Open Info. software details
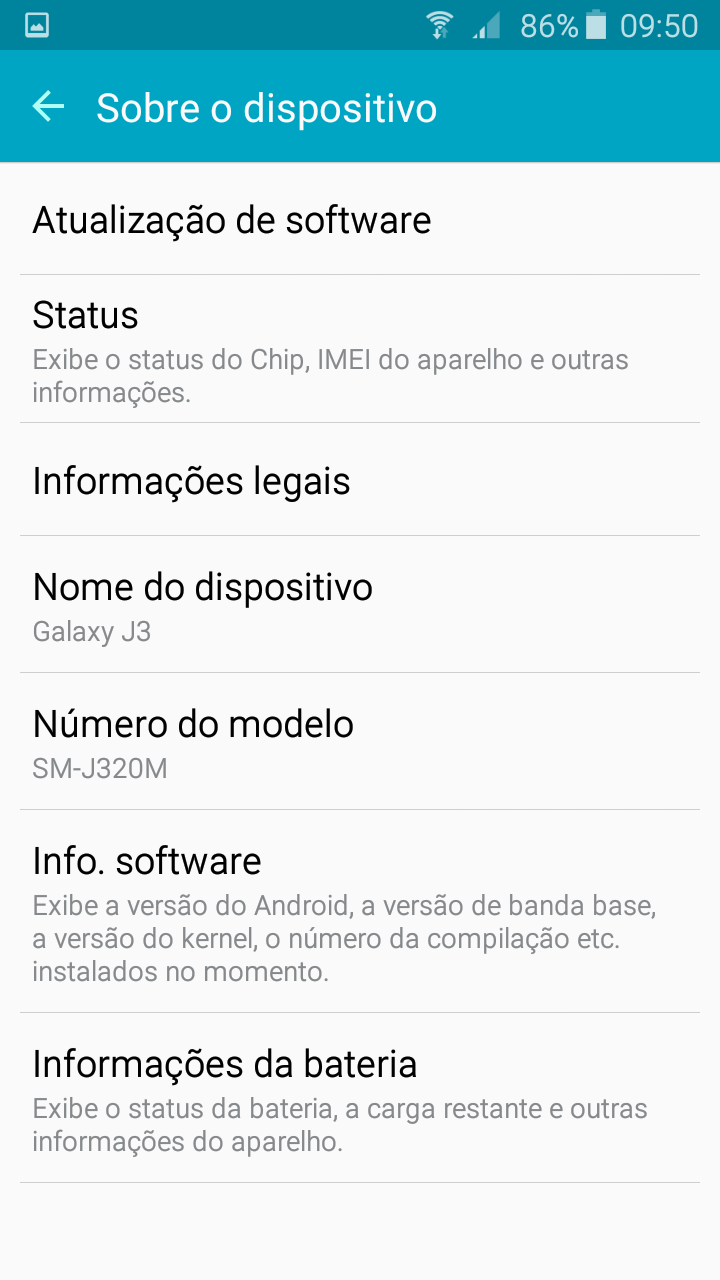Viewport: 720px width, 1280px height. [360, 911]
